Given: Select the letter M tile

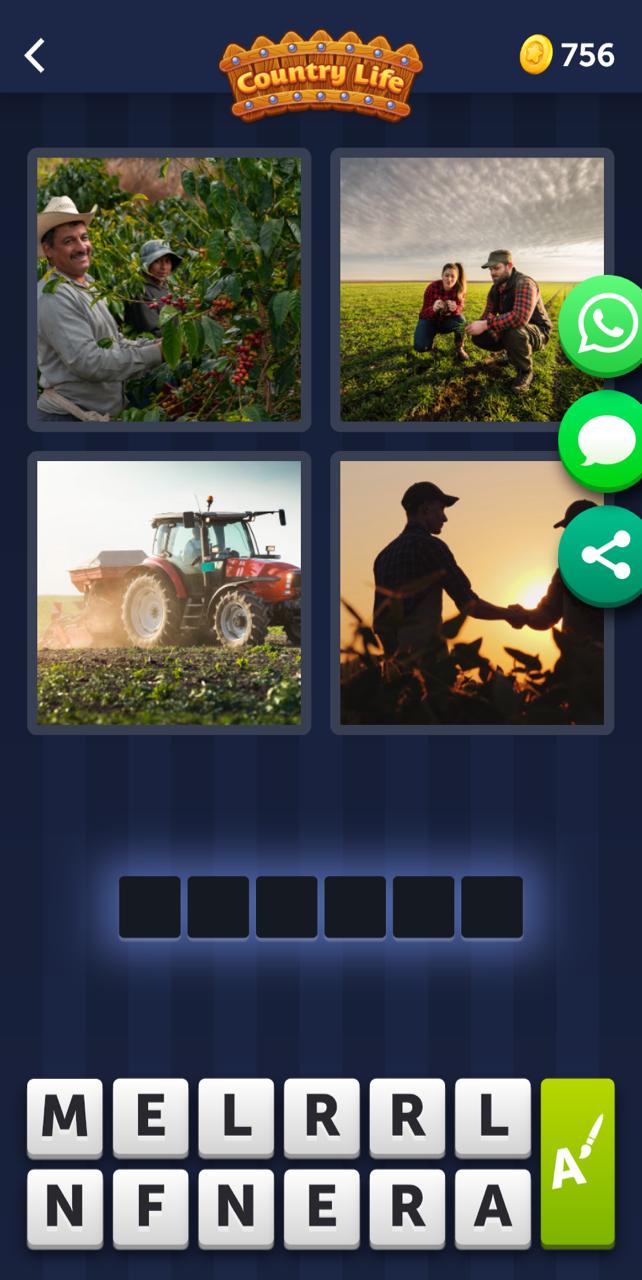Looking at the screenshot, I should click(65, 1118).
